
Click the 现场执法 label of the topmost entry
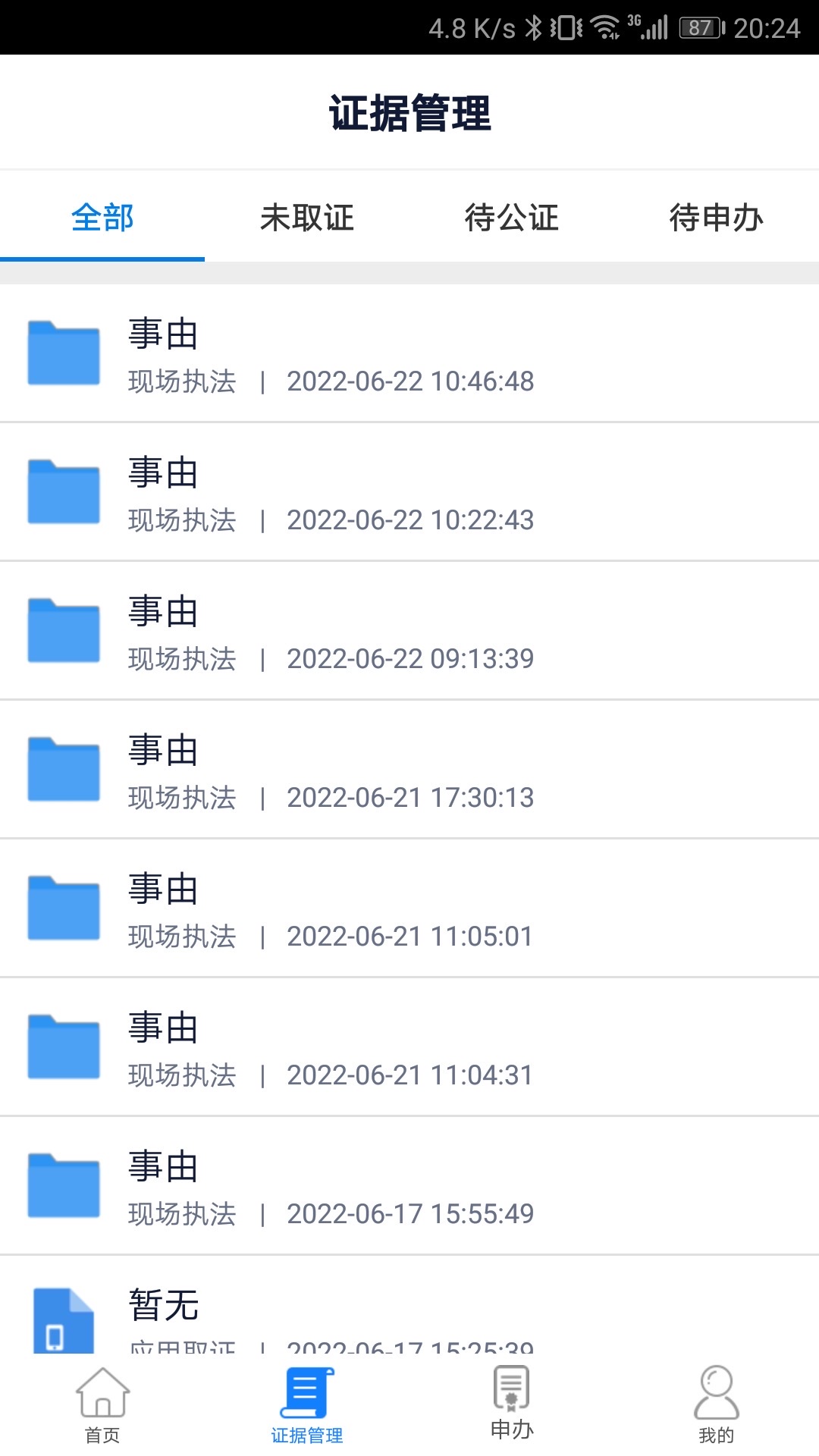181,383
